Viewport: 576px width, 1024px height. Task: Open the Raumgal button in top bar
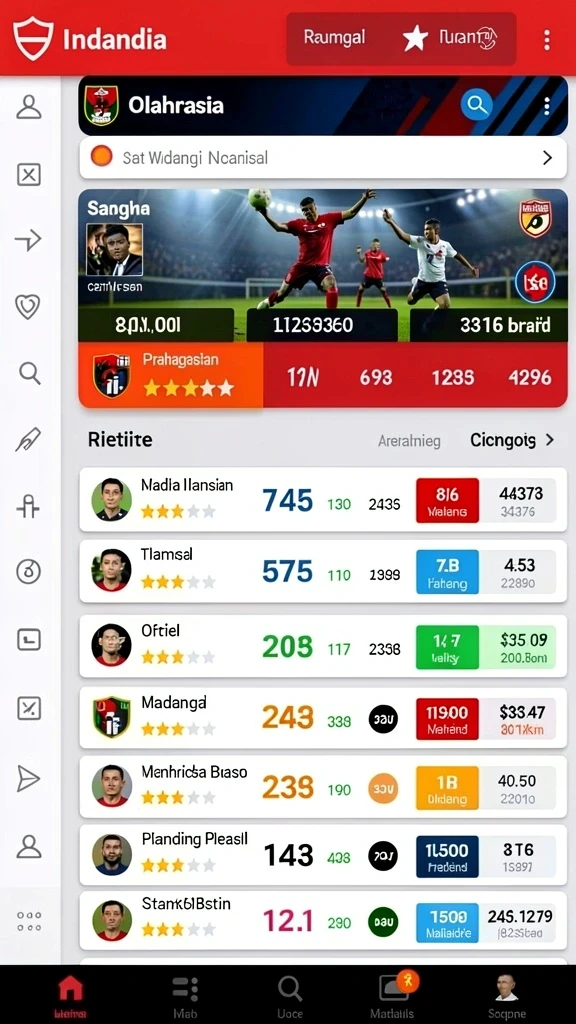334,38
